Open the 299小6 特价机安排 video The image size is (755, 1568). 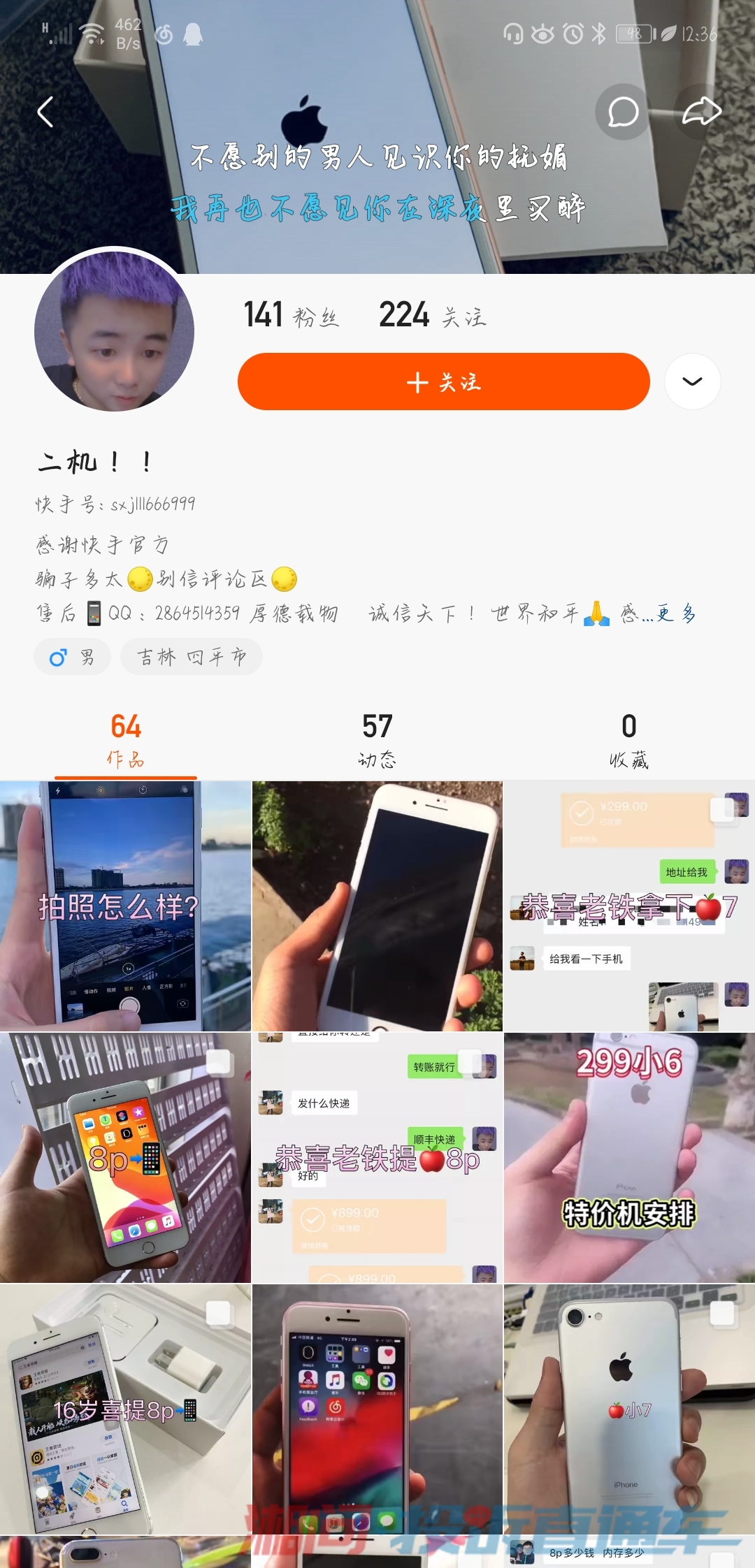coord(628,1158)
